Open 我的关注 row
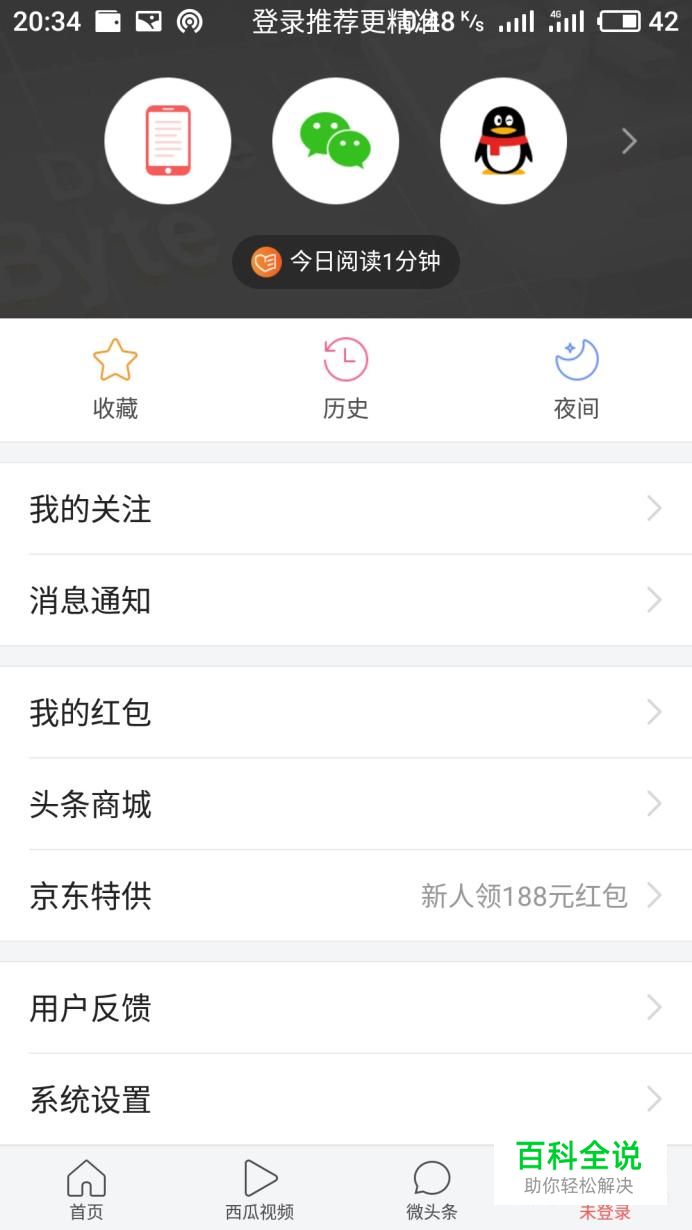The image size is (692, 1230). pyautogui.click(x=346, y=509)
